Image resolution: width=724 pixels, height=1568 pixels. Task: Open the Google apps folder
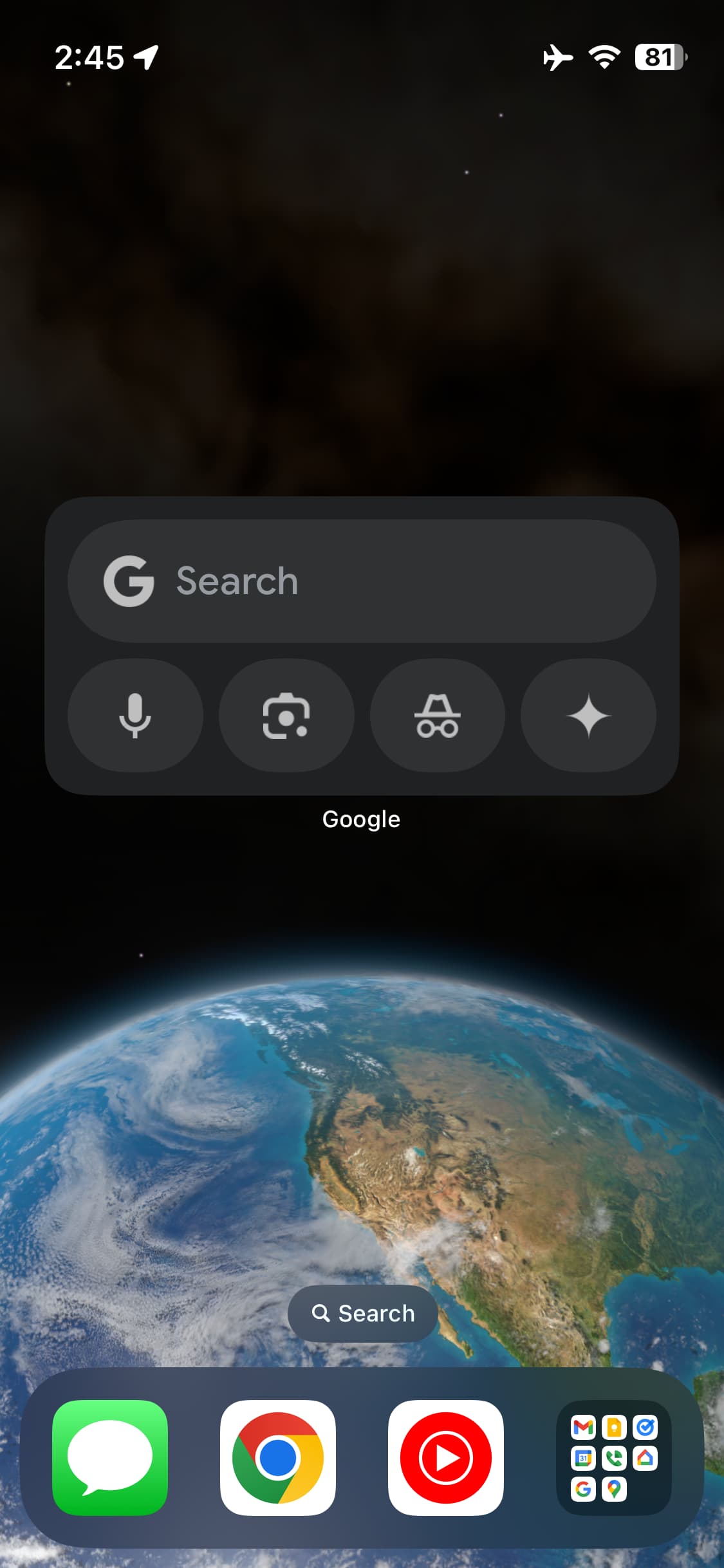pos(614,1457)
